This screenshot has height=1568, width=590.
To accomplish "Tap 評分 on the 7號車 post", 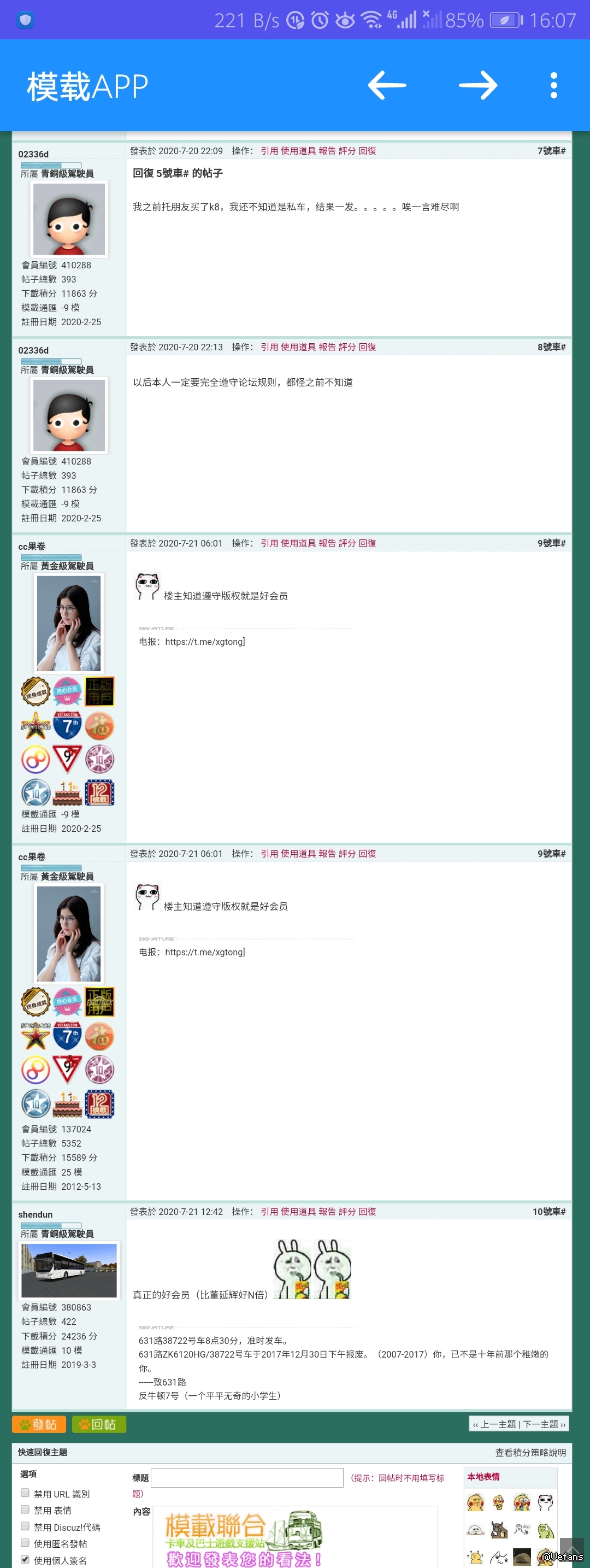I will (347, 151).
